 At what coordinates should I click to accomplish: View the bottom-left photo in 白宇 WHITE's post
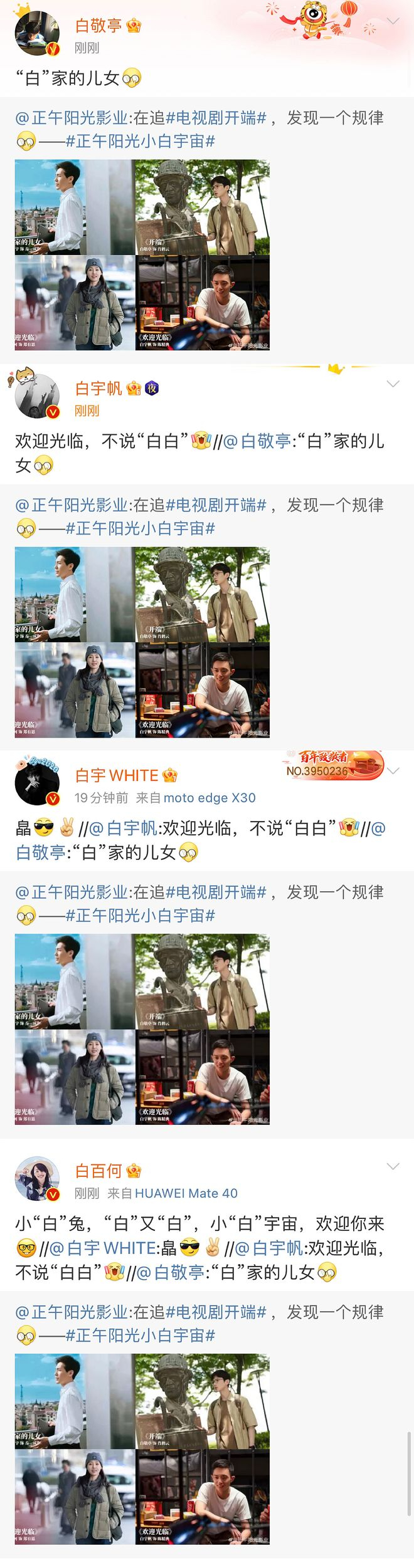tap(75, 1077)
